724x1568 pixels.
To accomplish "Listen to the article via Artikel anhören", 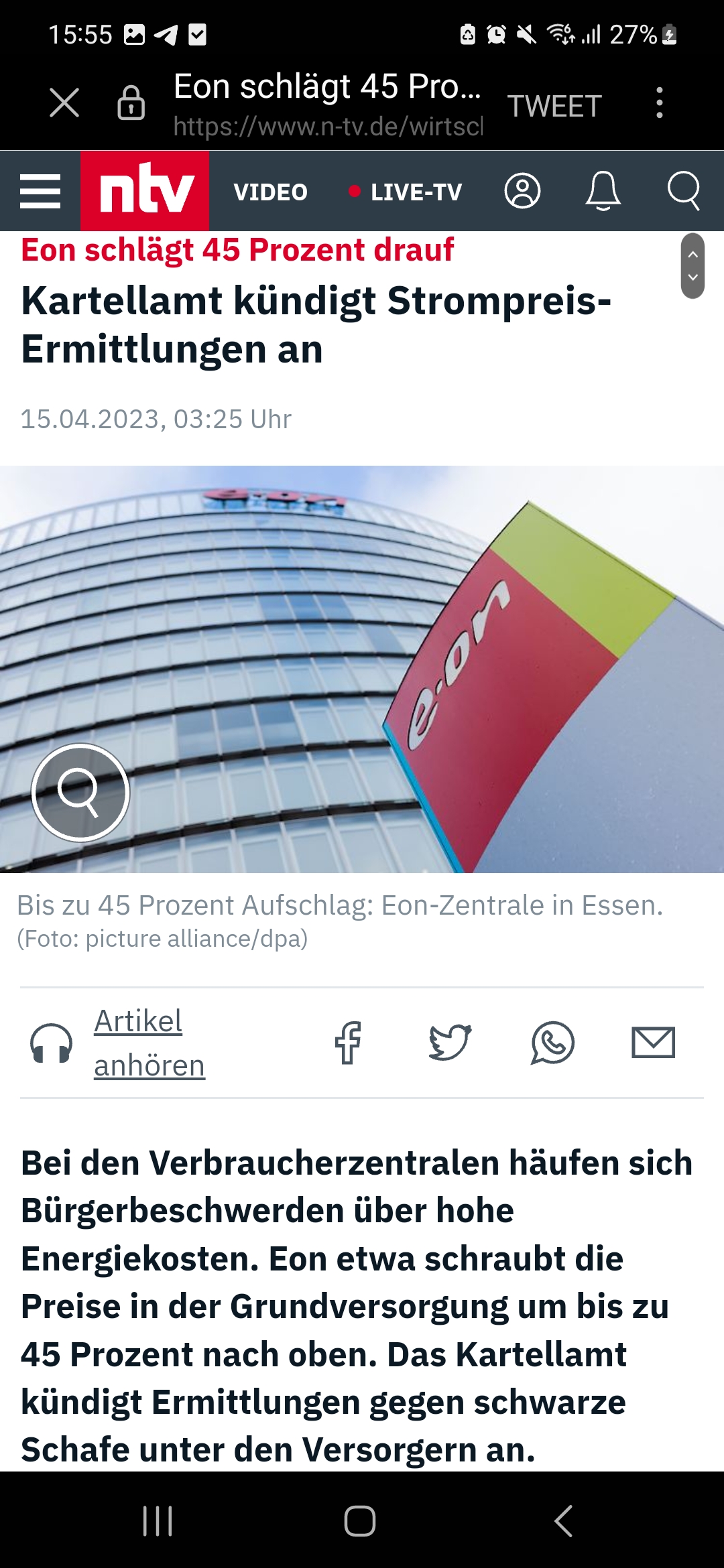I will point(149,1043).
